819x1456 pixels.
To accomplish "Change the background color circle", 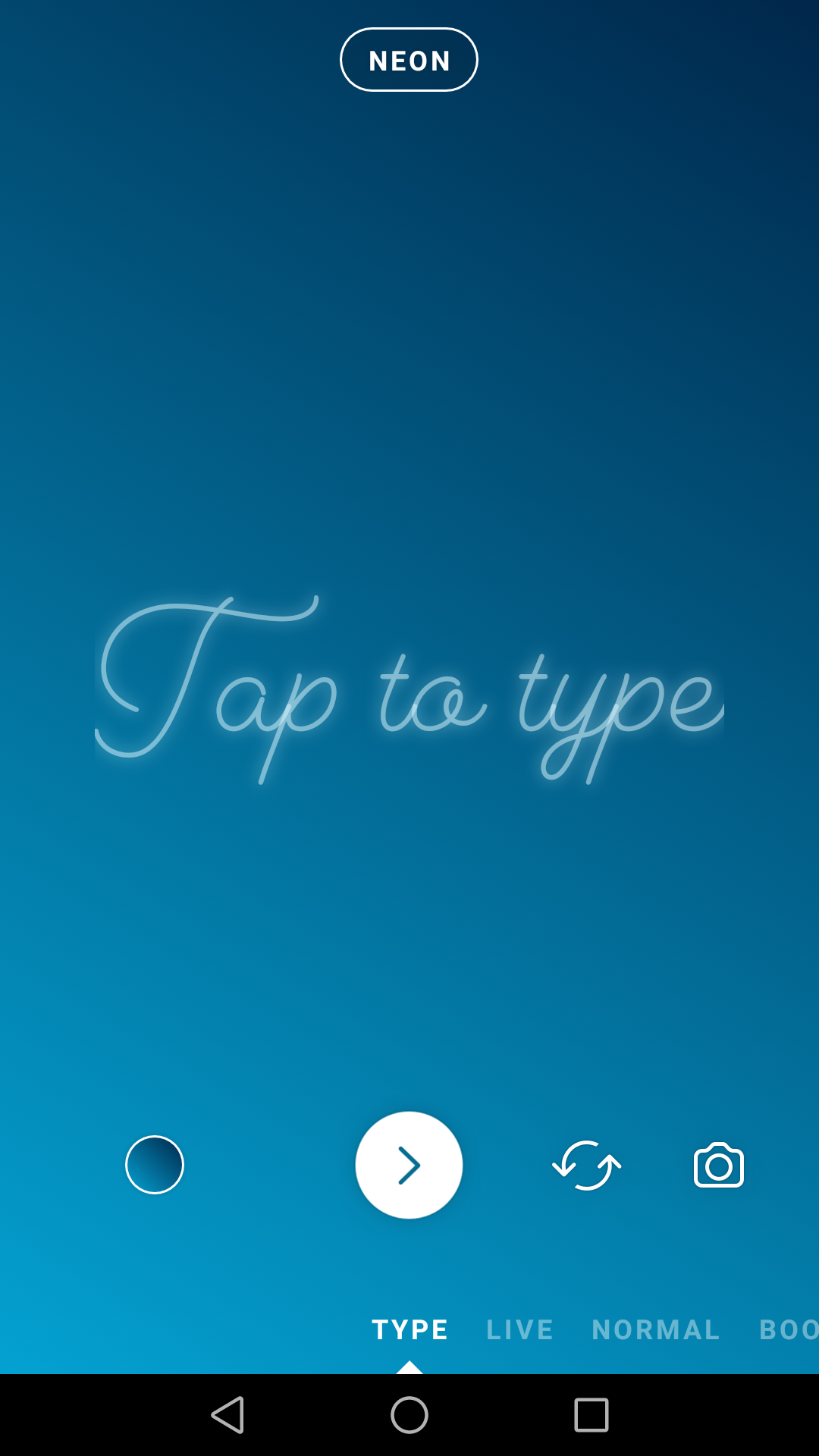I will (155, 1165).
